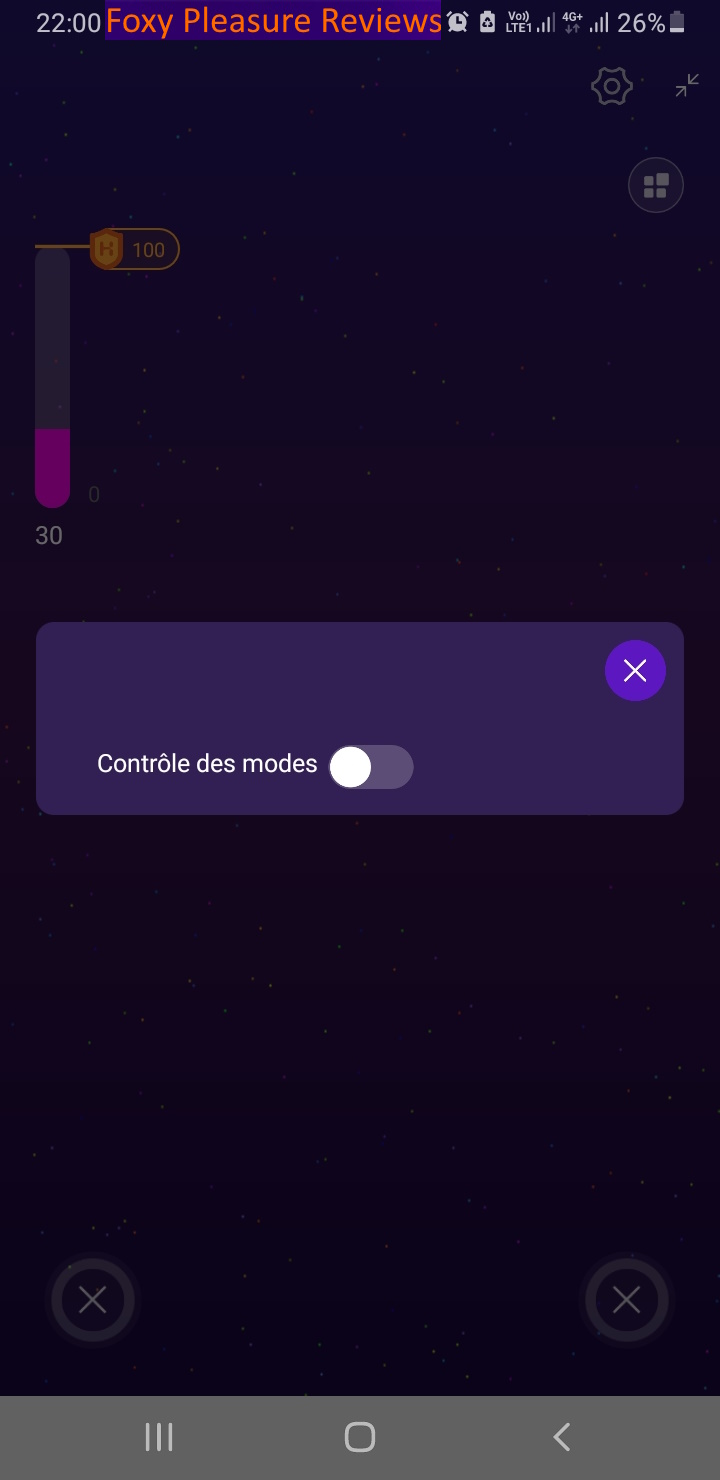Tap the orange shield badge showing 100
Viewport: 720px width, 1480px height.
106,248
